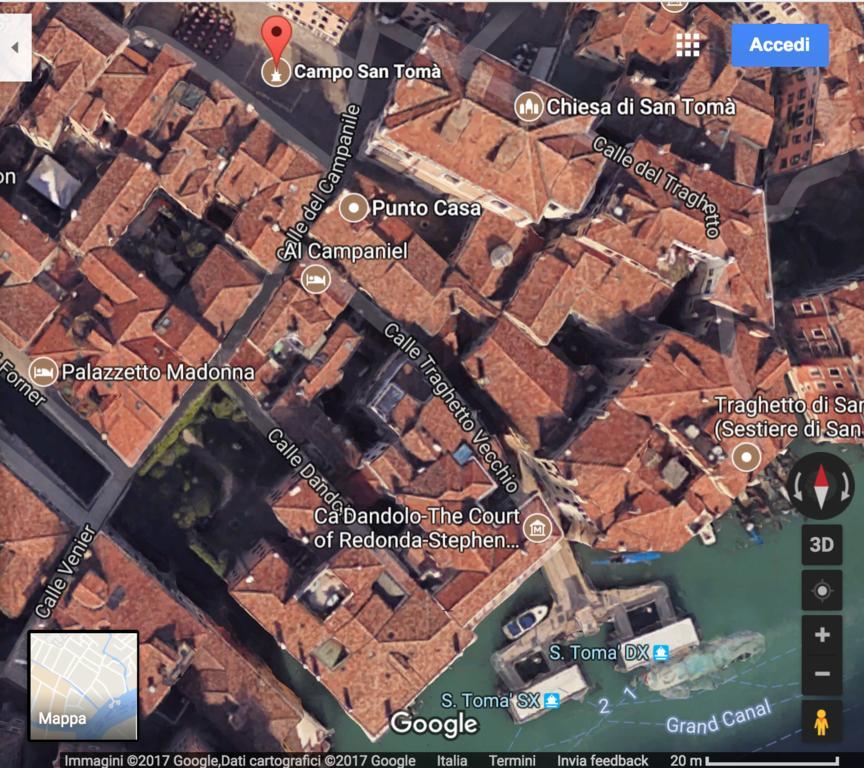Select Palazzetto Madonna hotel marker
The height and width of the screenshot is (768, 864).
point(43,372)
